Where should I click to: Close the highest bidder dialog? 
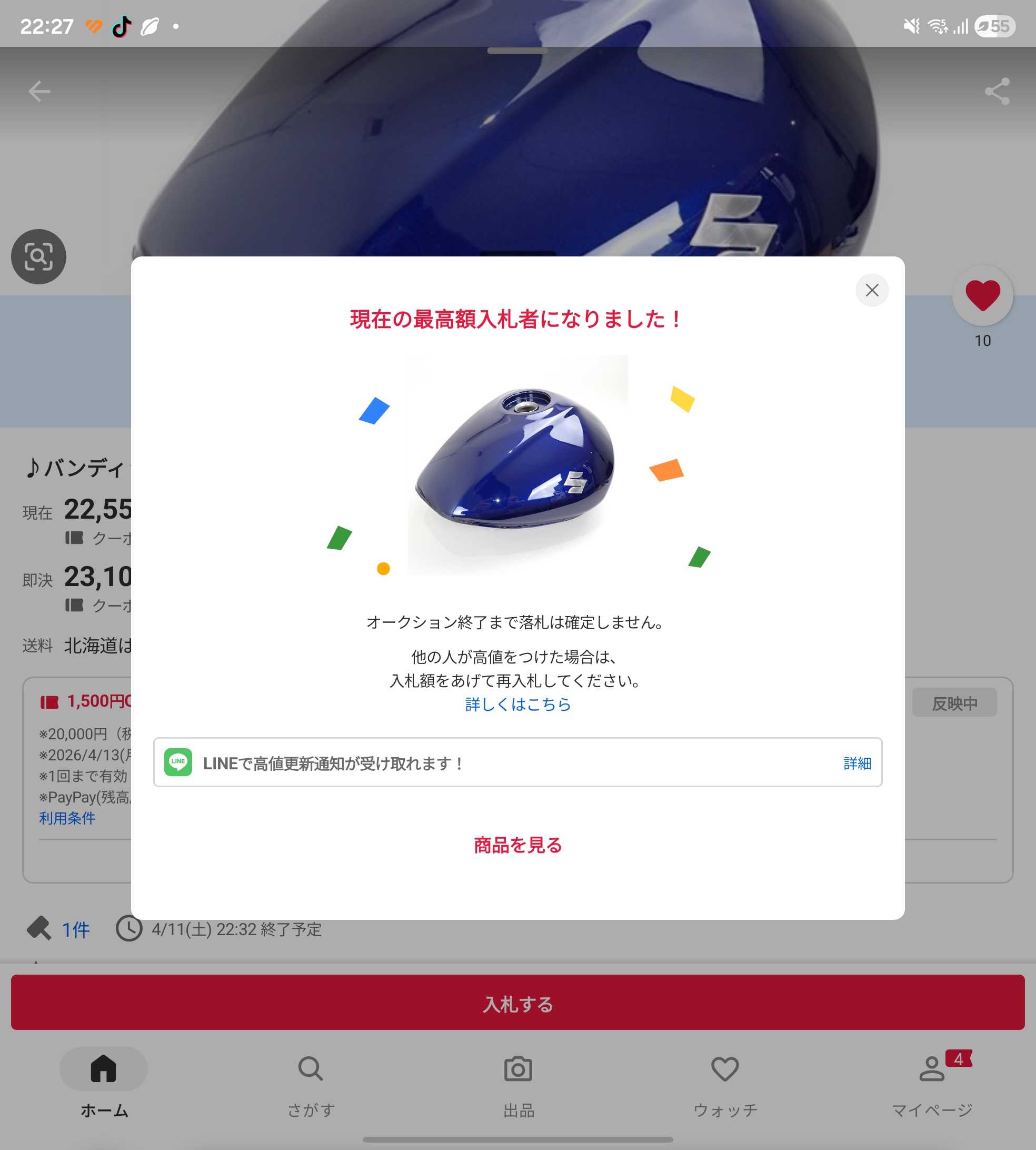[x=871, y=290]
